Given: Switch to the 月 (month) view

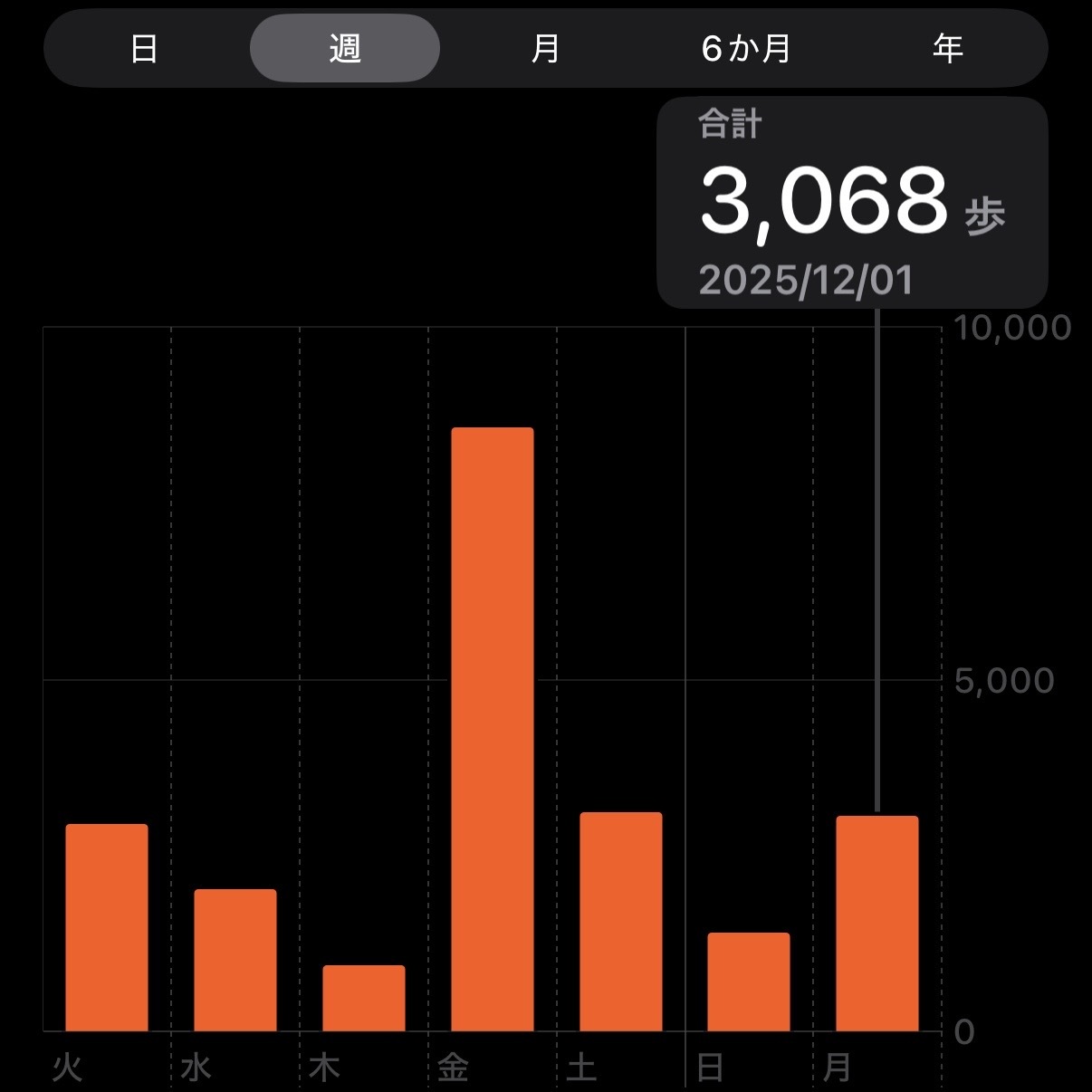Looking at the screenshot, I should pos(545,48).
